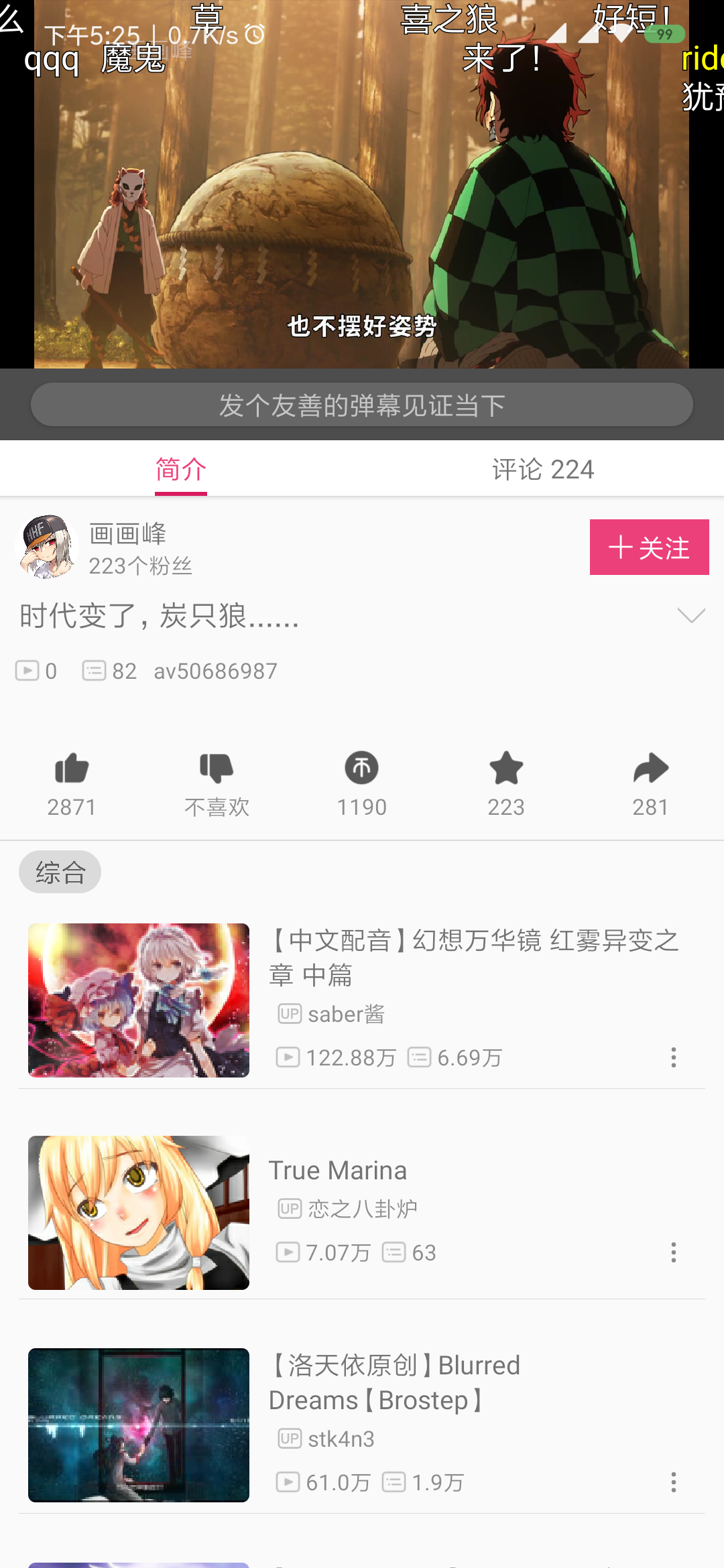This screenshot has height=1568, width=724.
Task: Open the True Marina video
Action: 362,1212
